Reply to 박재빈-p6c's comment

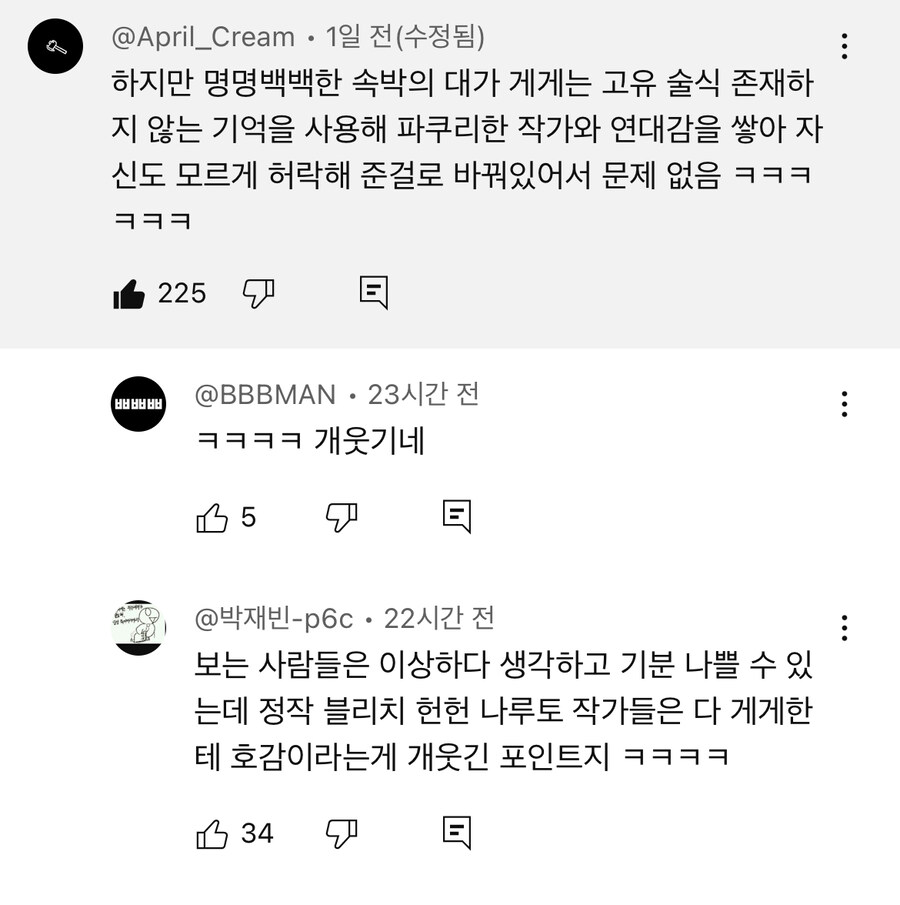click(x=457, y=832)
